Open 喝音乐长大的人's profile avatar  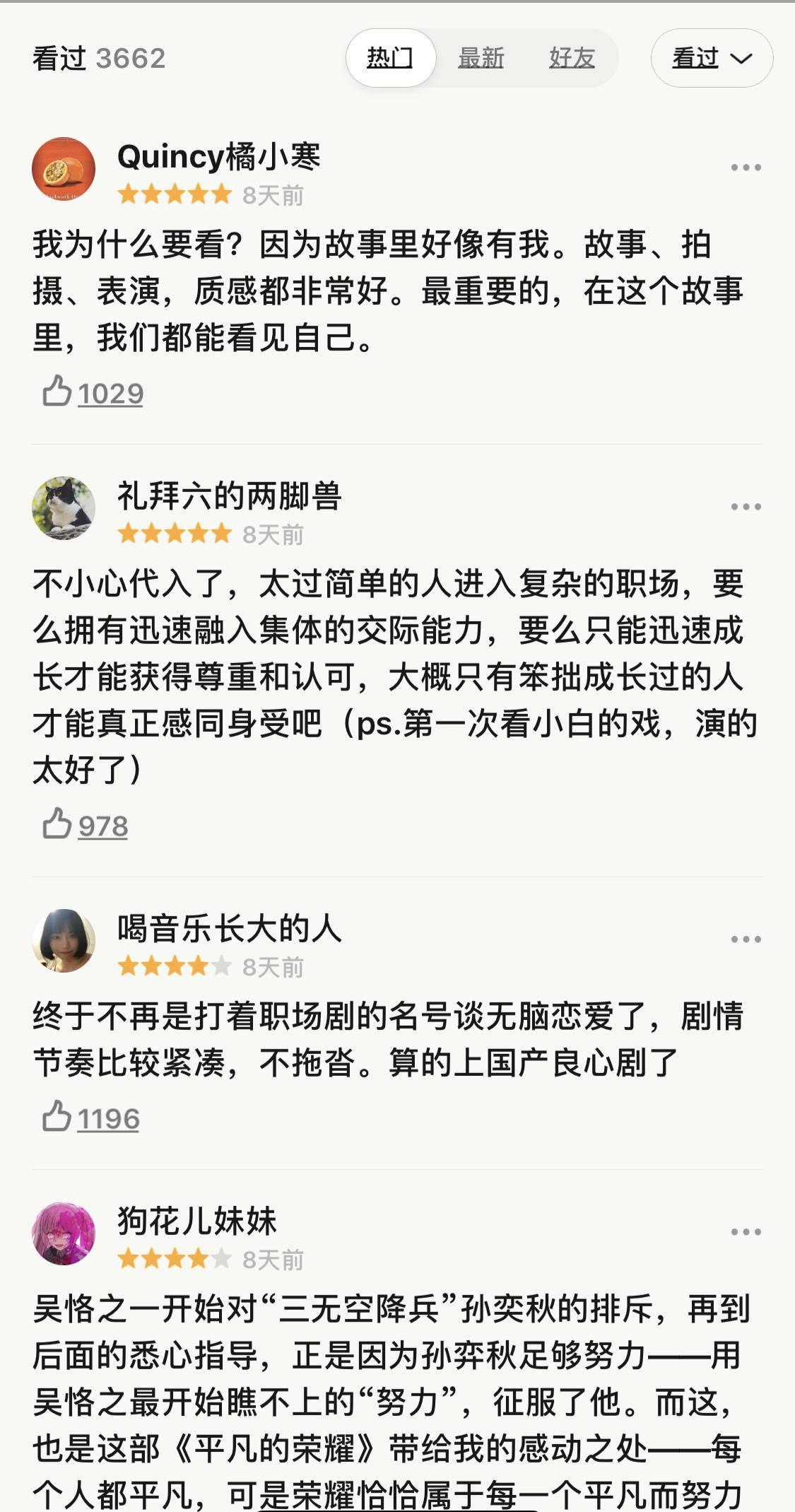[x=64, y=941]
